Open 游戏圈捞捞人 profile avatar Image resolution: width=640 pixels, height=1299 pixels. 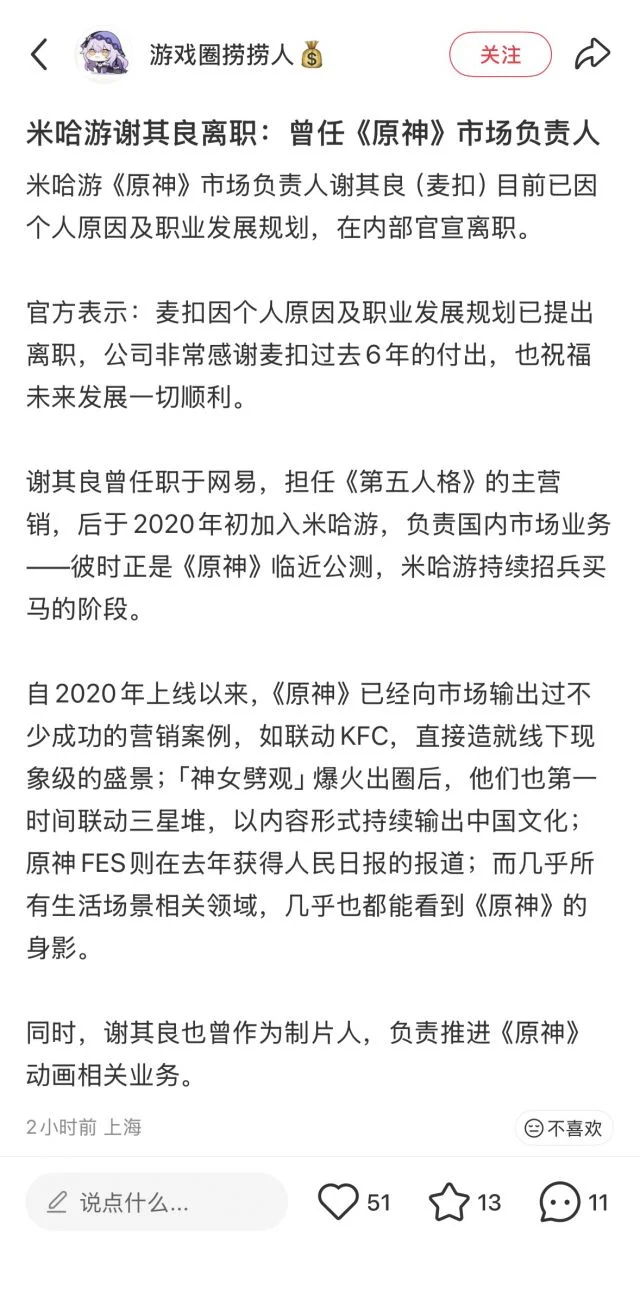tap(104, 54)
